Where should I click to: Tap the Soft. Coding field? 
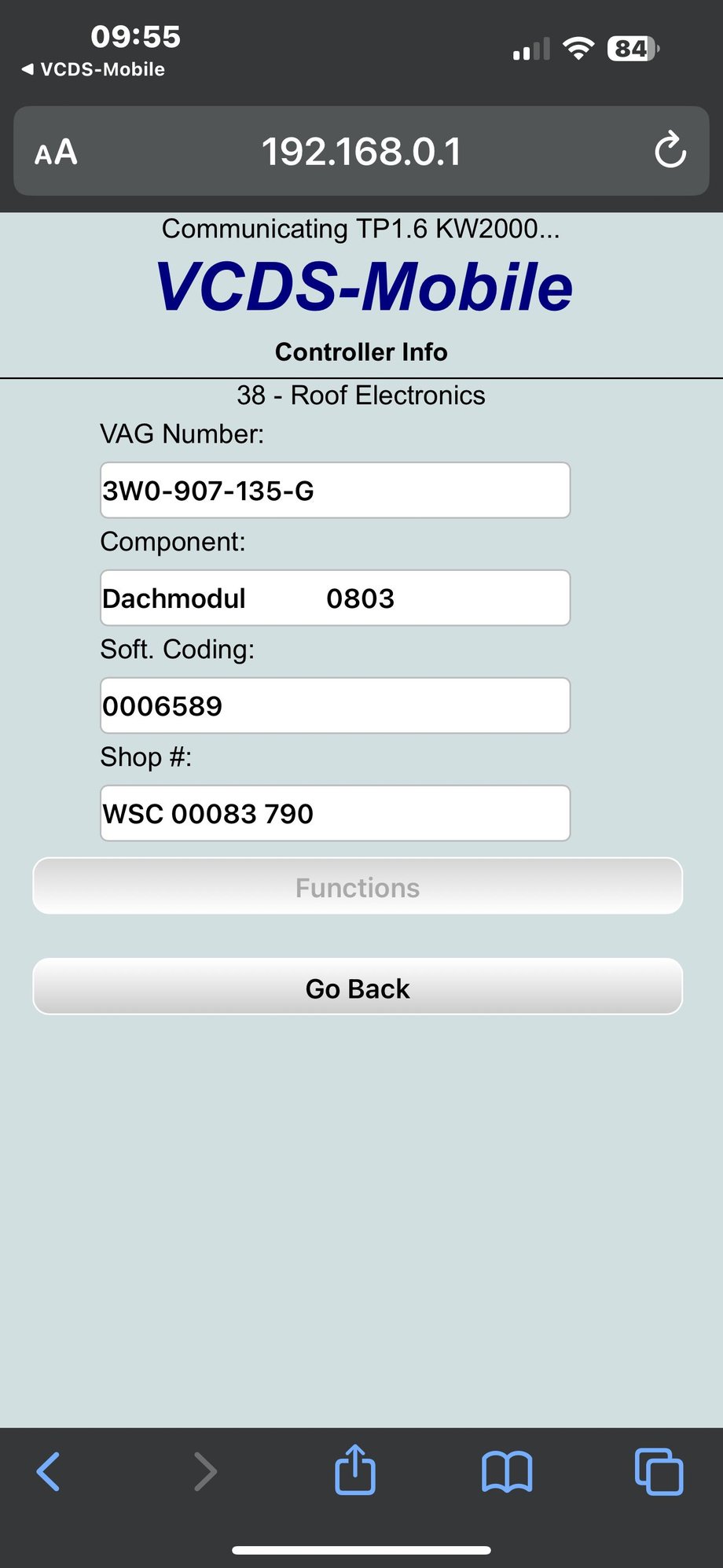(x=335, y=706)
